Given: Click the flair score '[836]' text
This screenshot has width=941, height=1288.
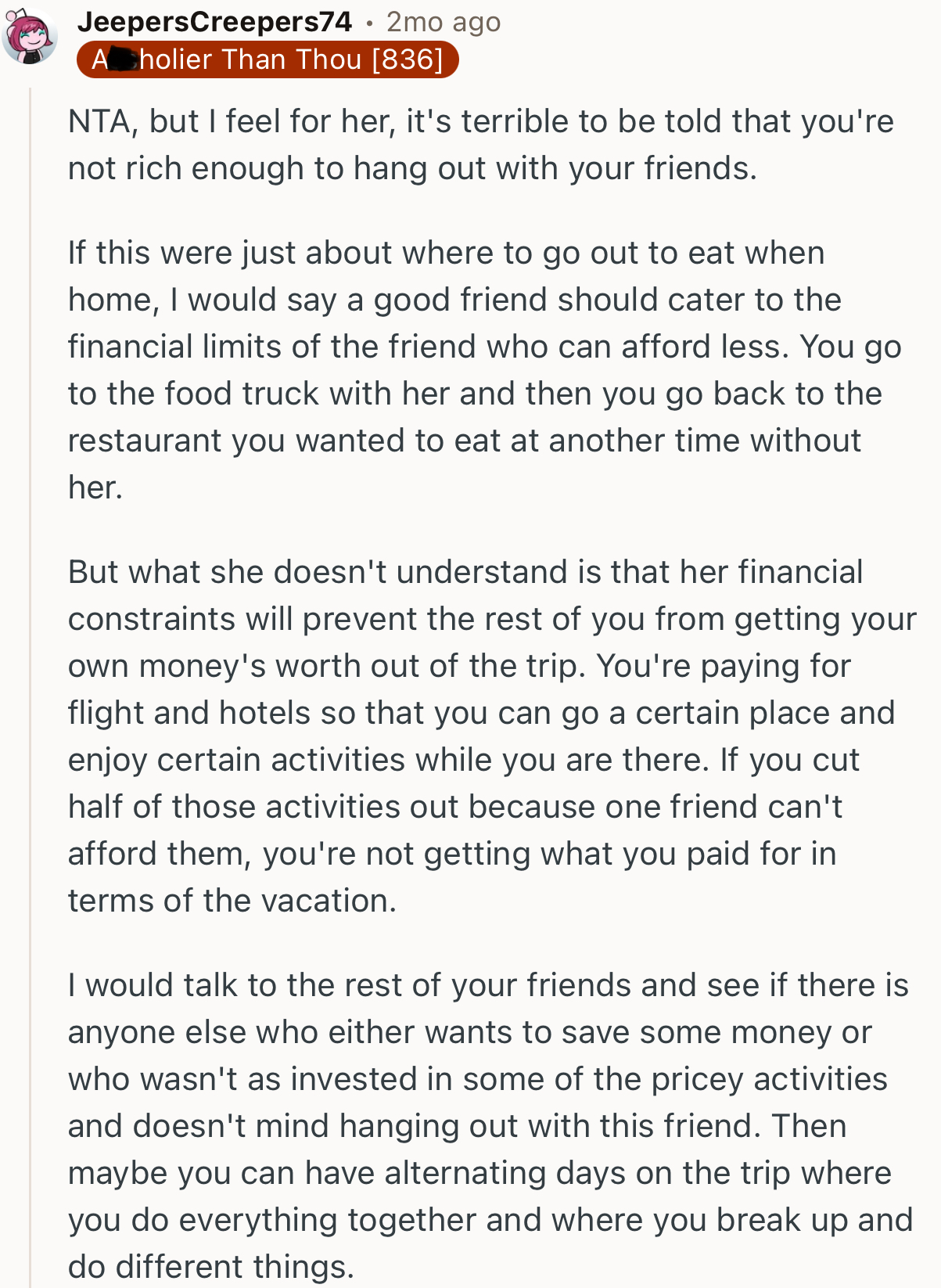Looking at the screenshot, I should pos(410,59).
